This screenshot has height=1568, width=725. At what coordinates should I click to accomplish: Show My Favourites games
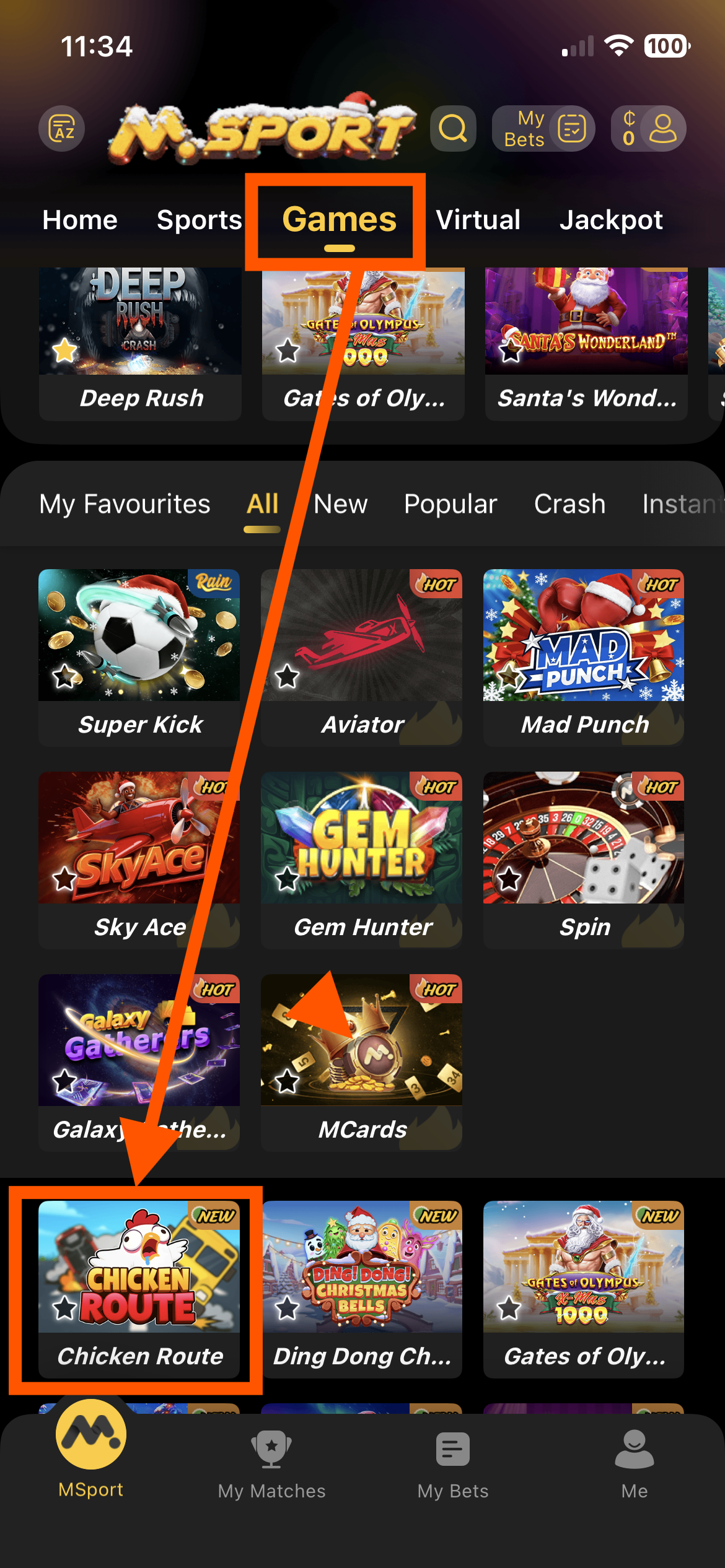click(x=125, y=504)
